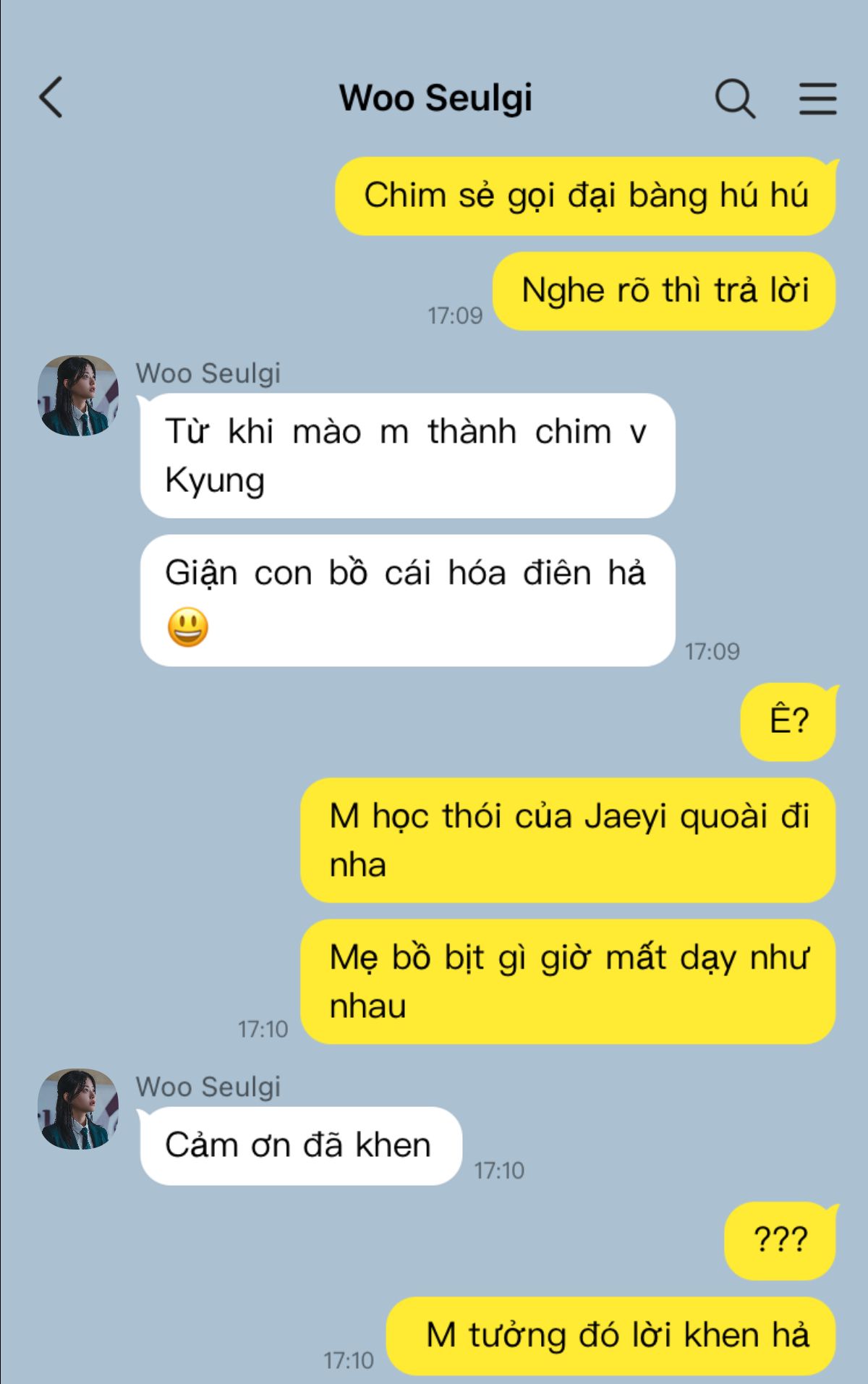Open Woo Seulgi's avatar above 'Từ khi mào'

click(x=78, y=396)
